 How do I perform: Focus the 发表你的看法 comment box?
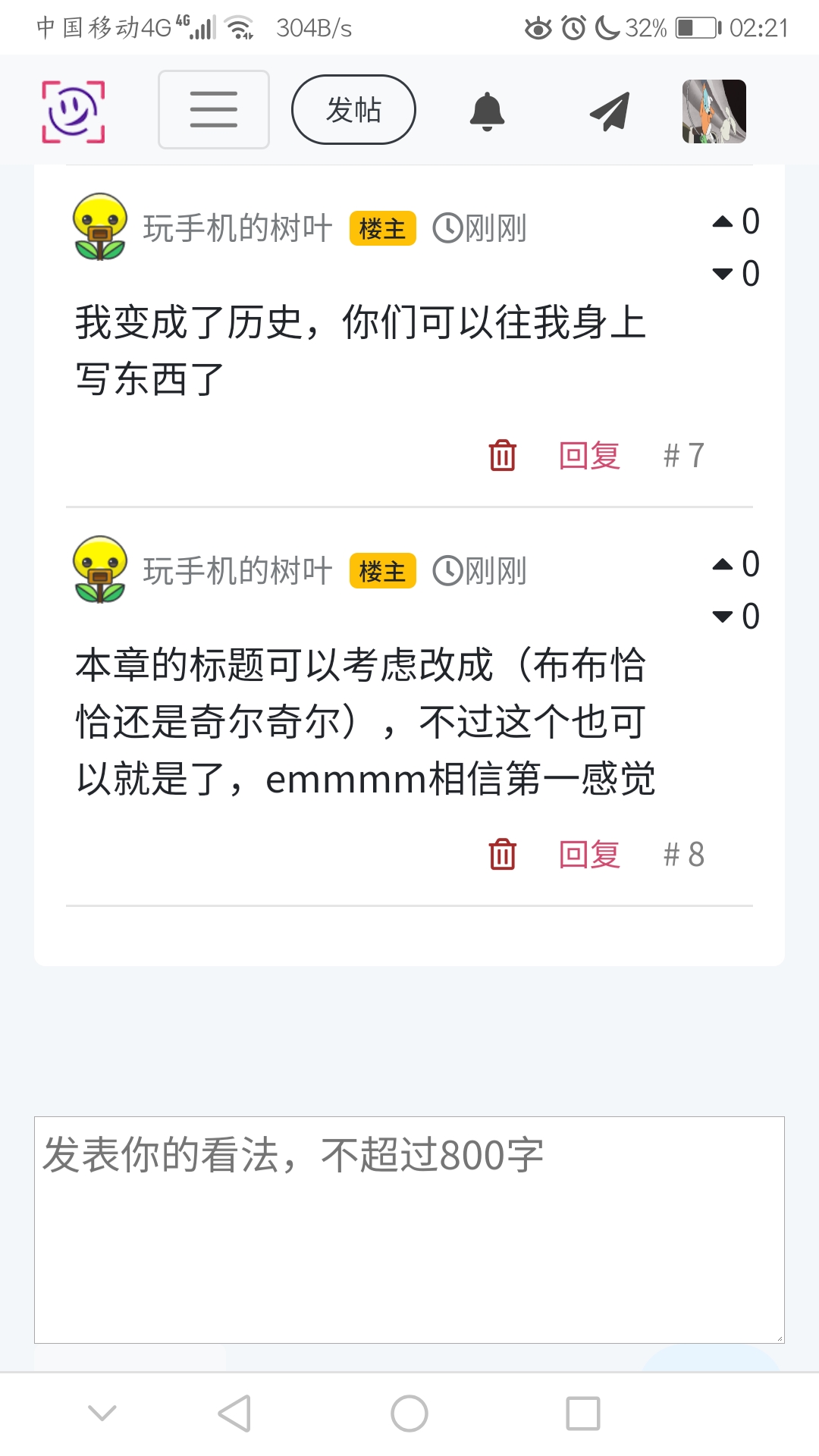tap(409, 1229)
